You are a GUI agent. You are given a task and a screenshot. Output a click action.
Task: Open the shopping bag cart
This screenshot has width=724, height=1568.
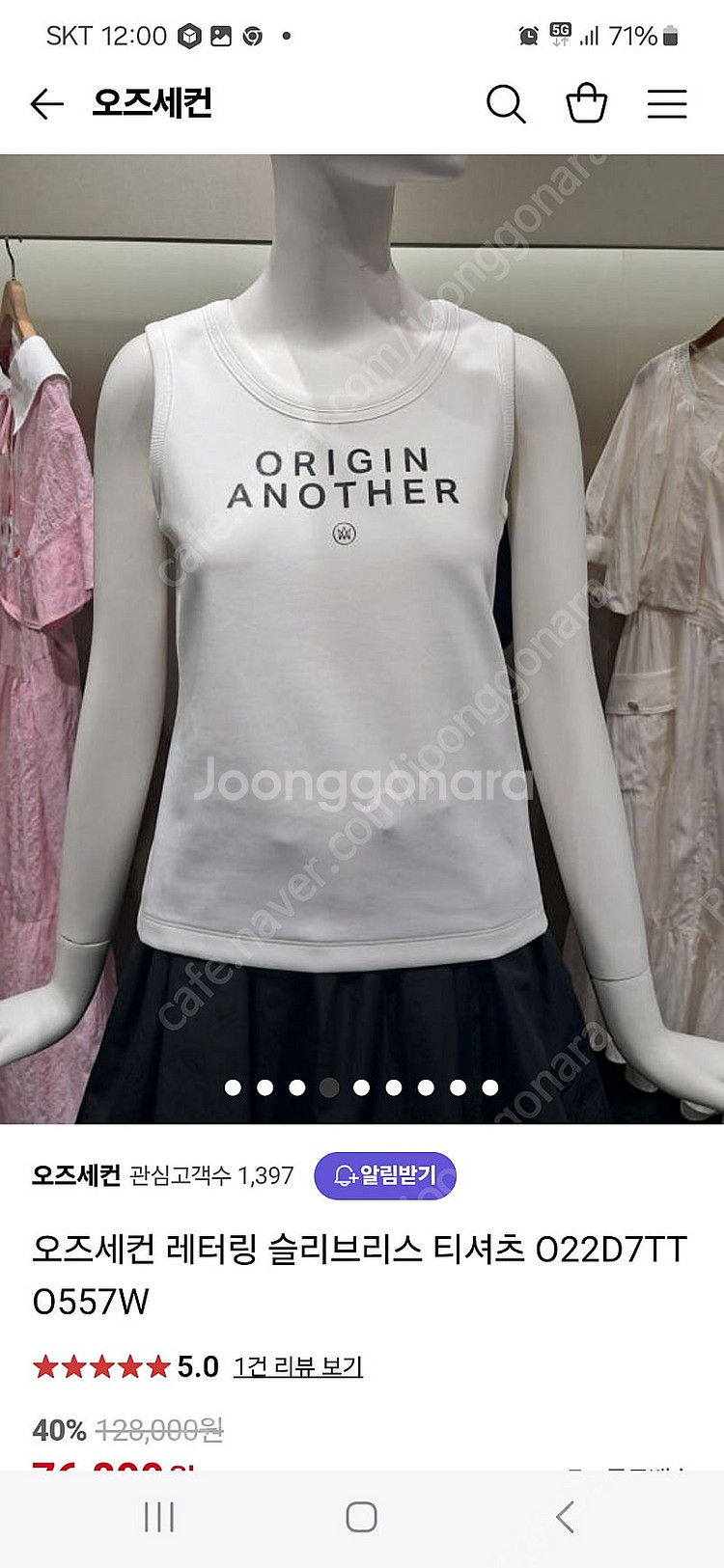pyautogui.click(x=586, y=103)
